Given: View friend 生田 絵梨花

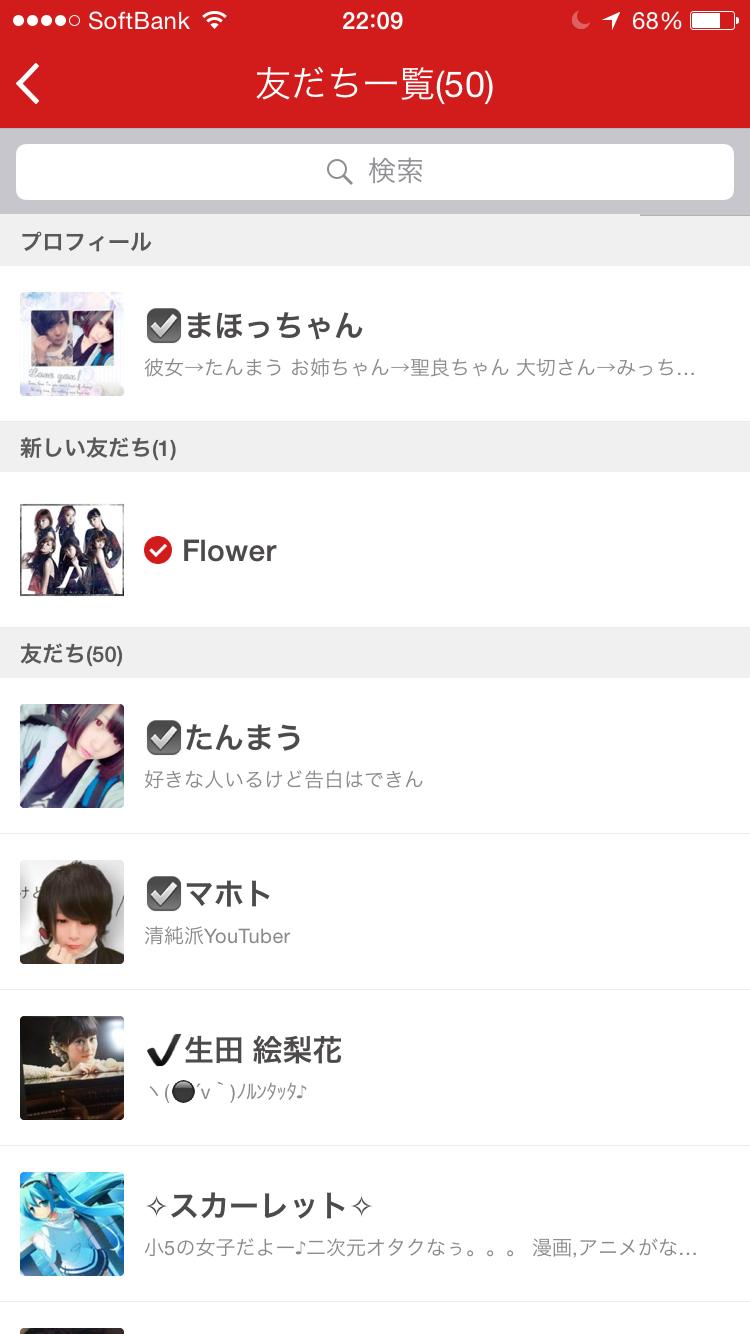Looking at the screenshot, I should click(375, 1068).
